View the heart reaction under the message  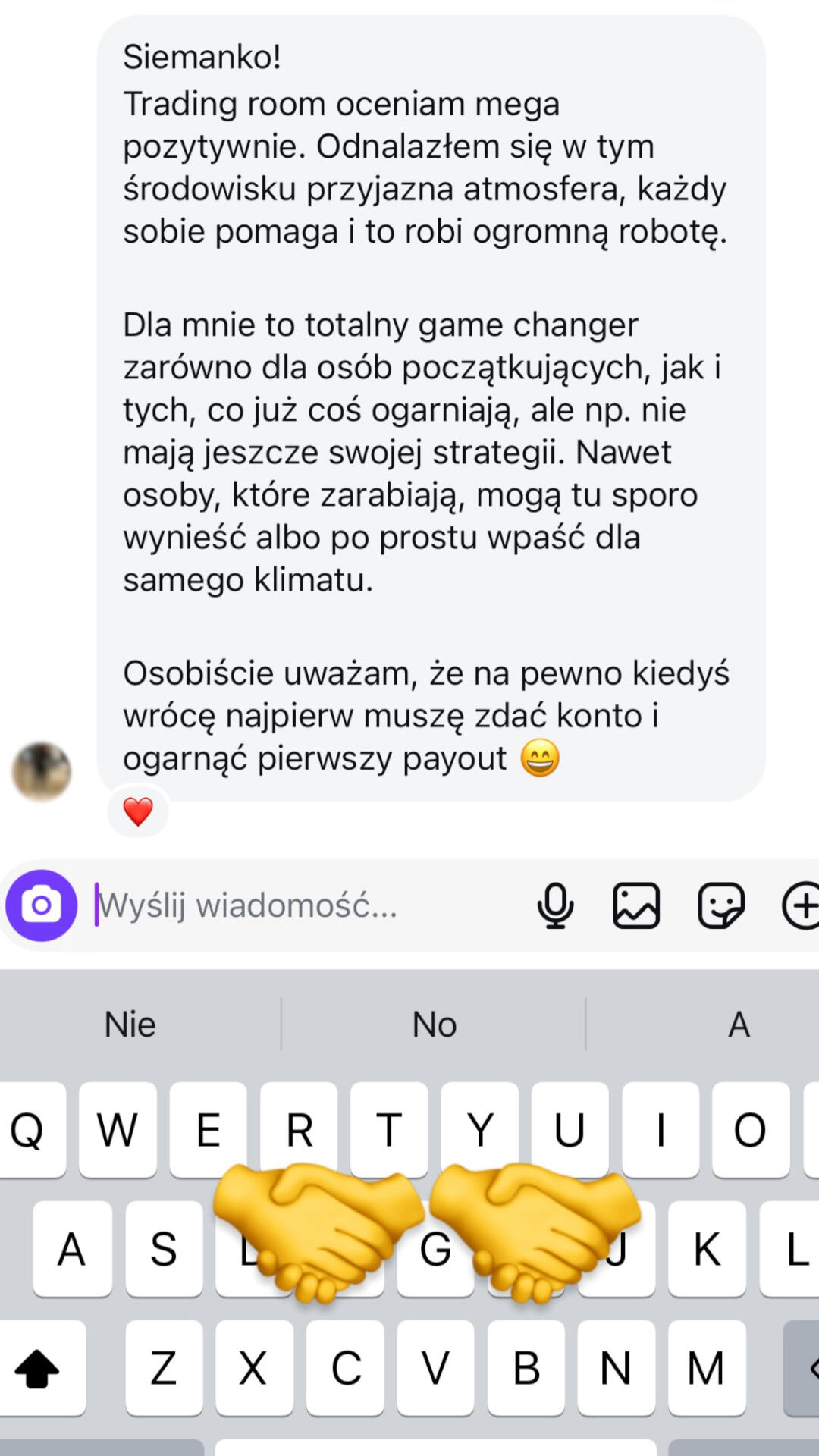[x=138, y=811]
